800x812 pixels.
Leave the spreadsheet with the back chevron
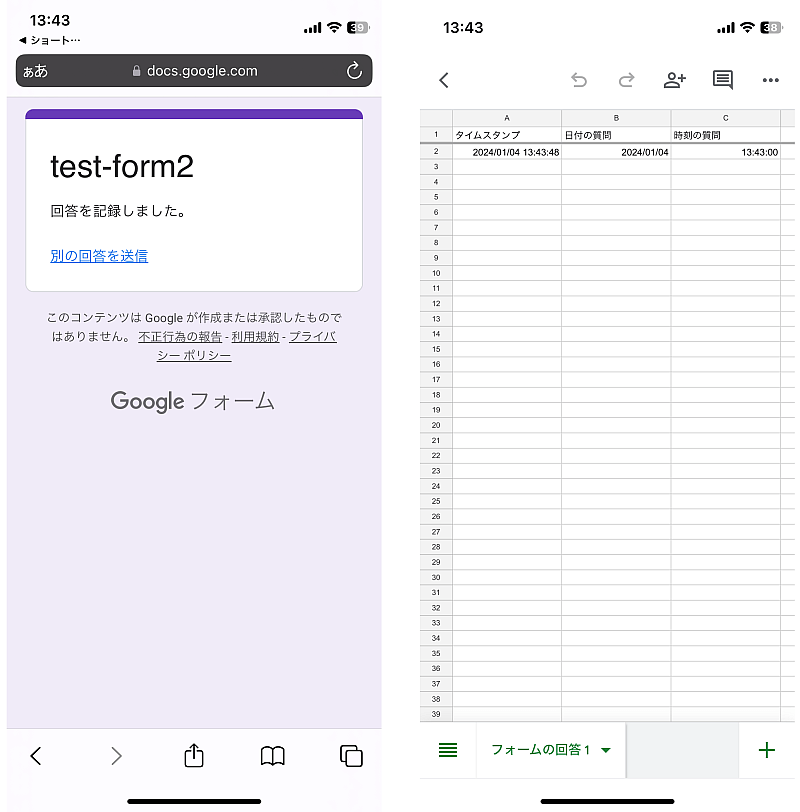pyautogui.click(x=444, y=80)
